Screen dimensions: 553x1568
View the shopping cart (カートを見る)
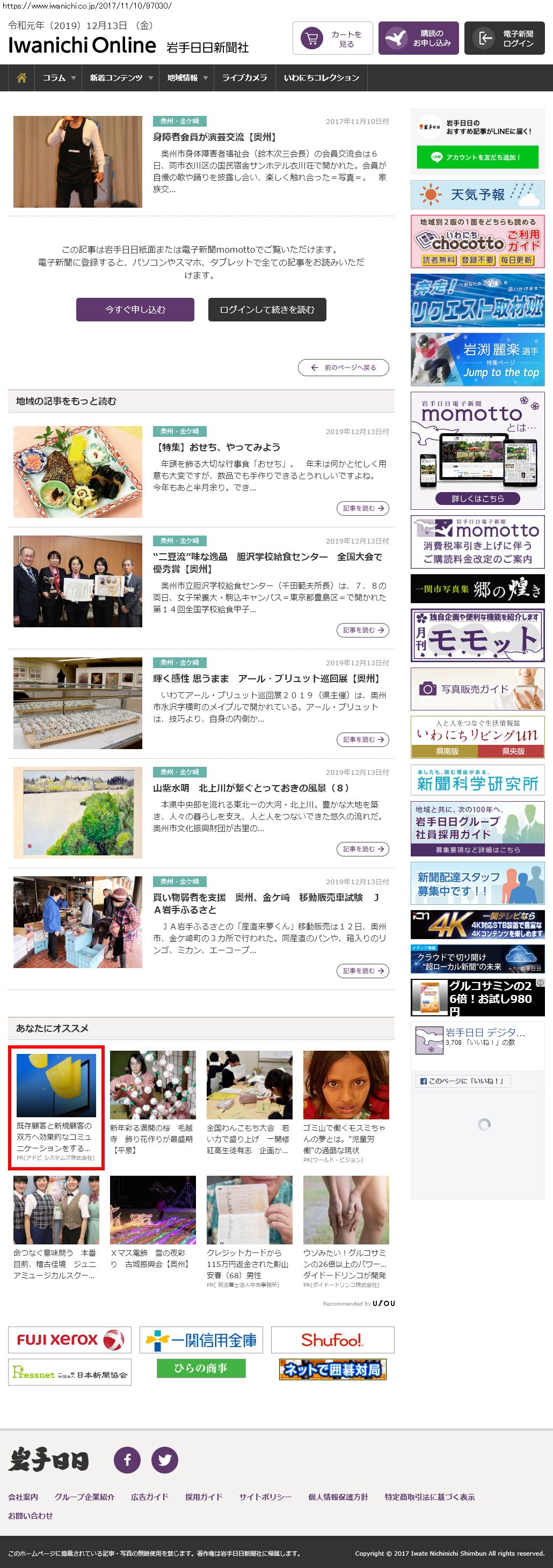click(x=332, y=38)
